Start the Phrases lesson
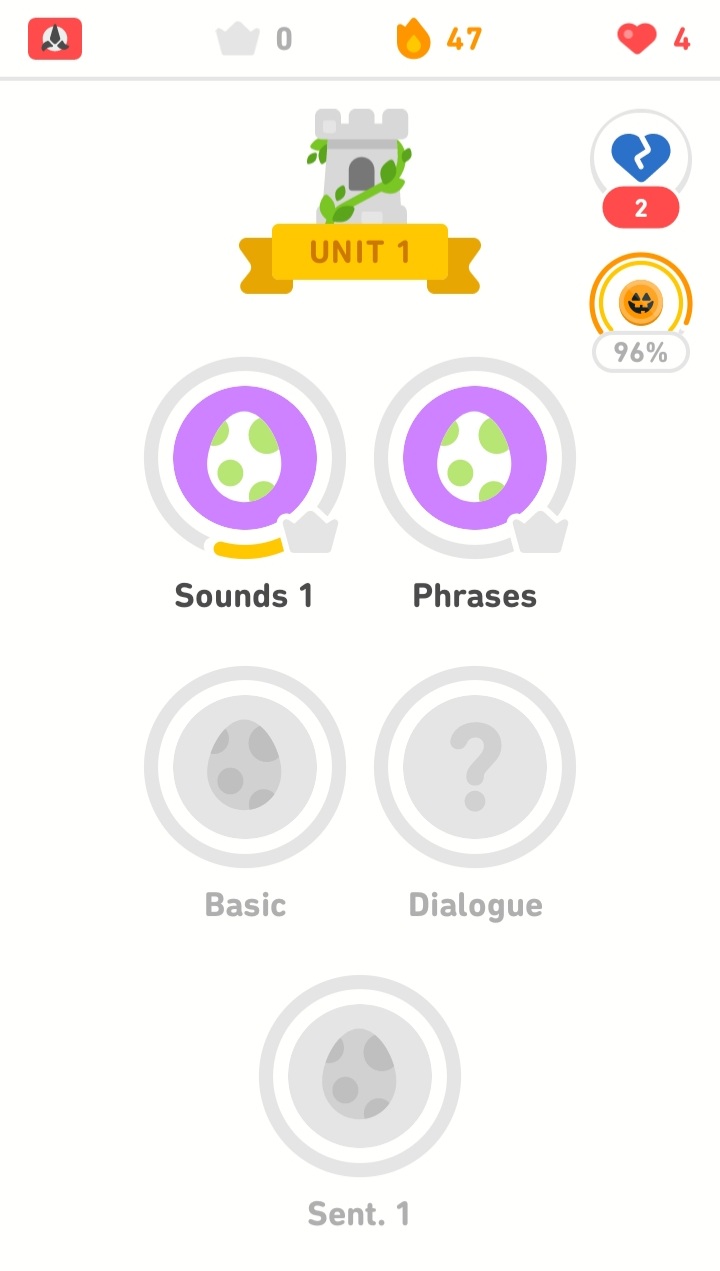Screen dimensions: 720x1271 (x=475, y=458)
